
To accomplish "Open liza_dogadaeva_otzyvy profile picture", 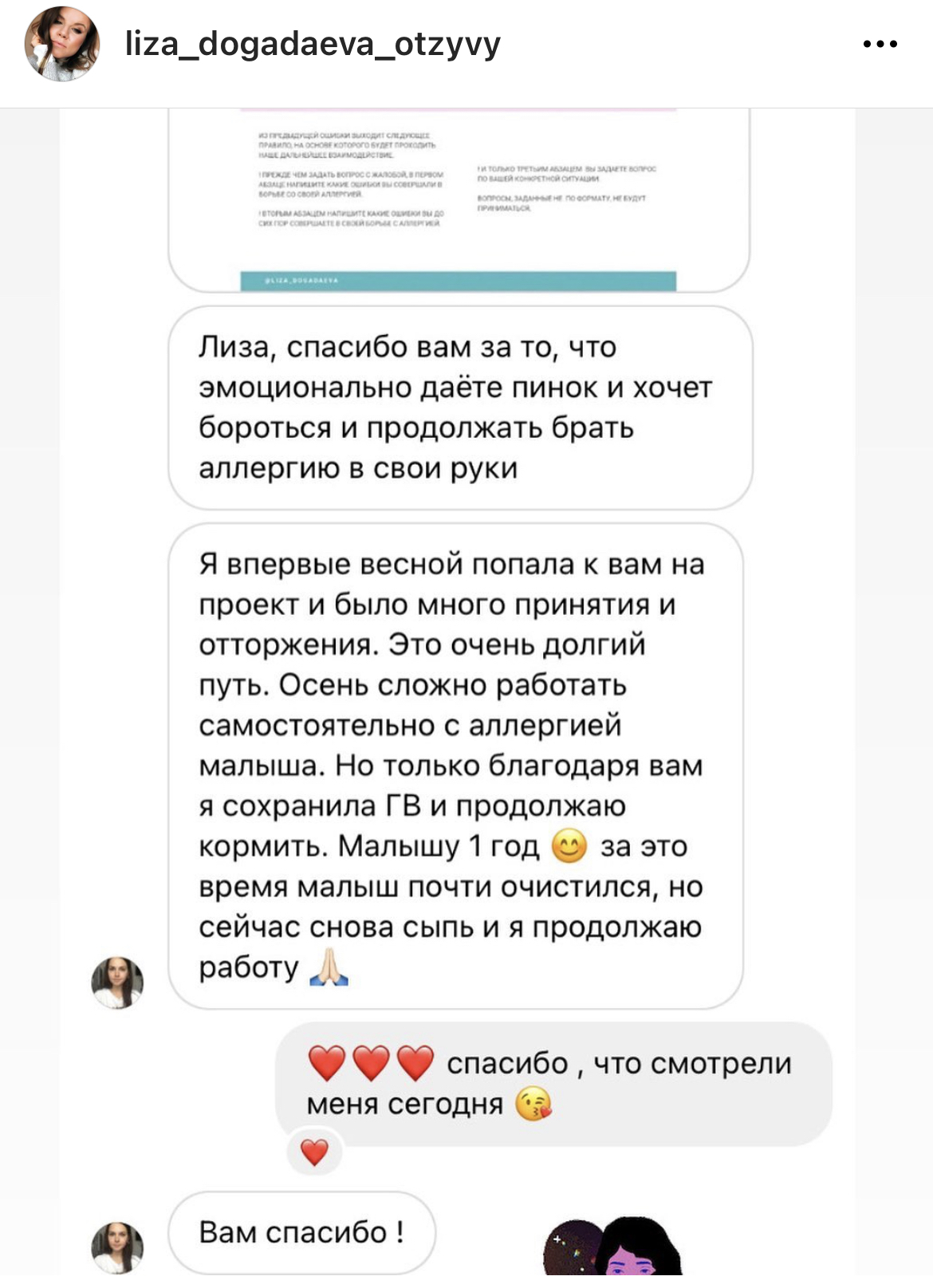I will coord(61,45).
